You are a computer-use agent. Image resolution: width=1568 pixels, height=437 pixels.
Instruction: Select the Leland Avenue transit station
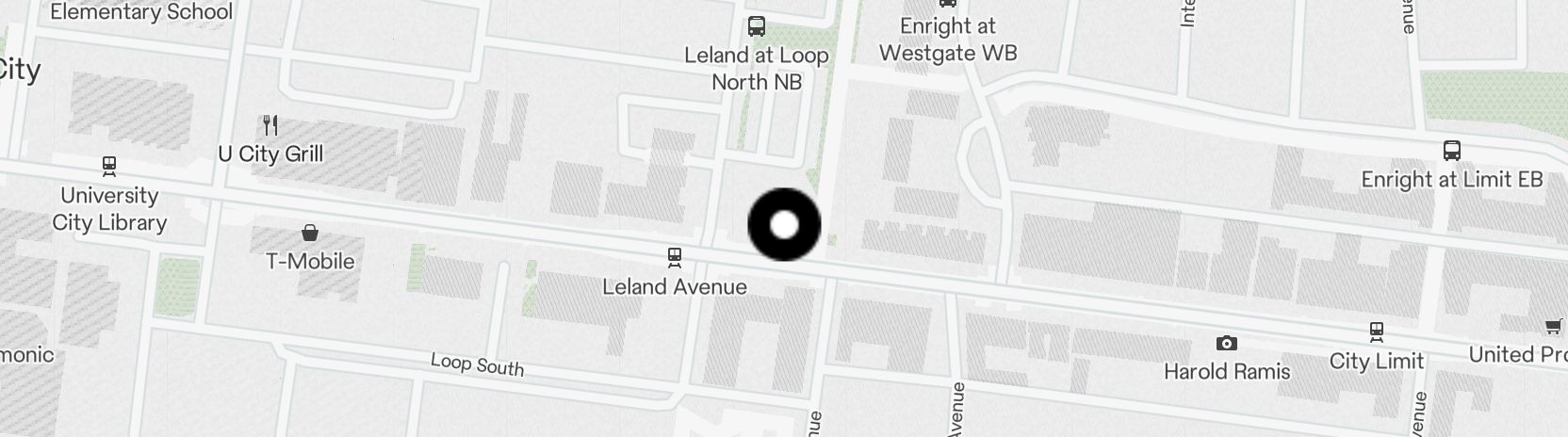click(675, 257)
